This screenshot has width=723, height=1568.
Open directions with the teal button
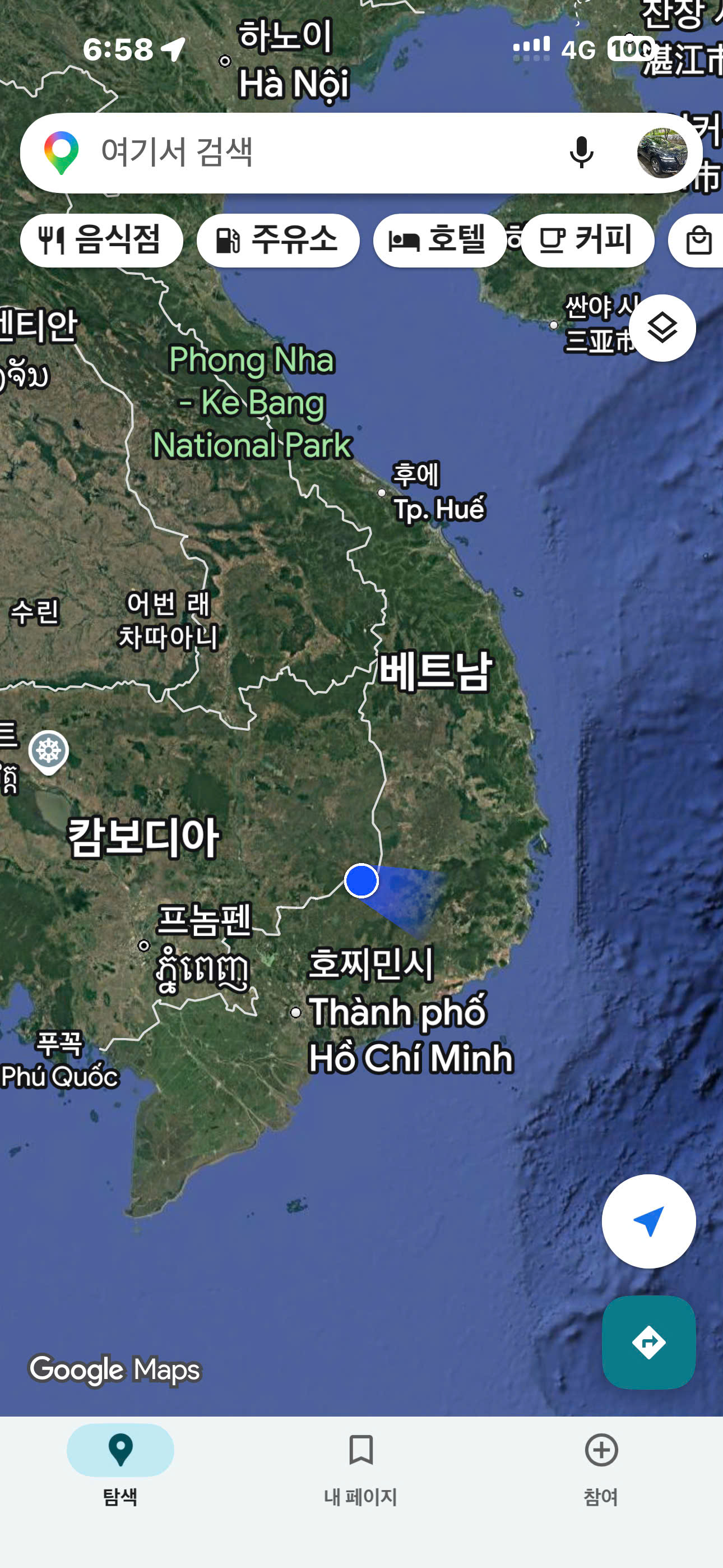648,1342
